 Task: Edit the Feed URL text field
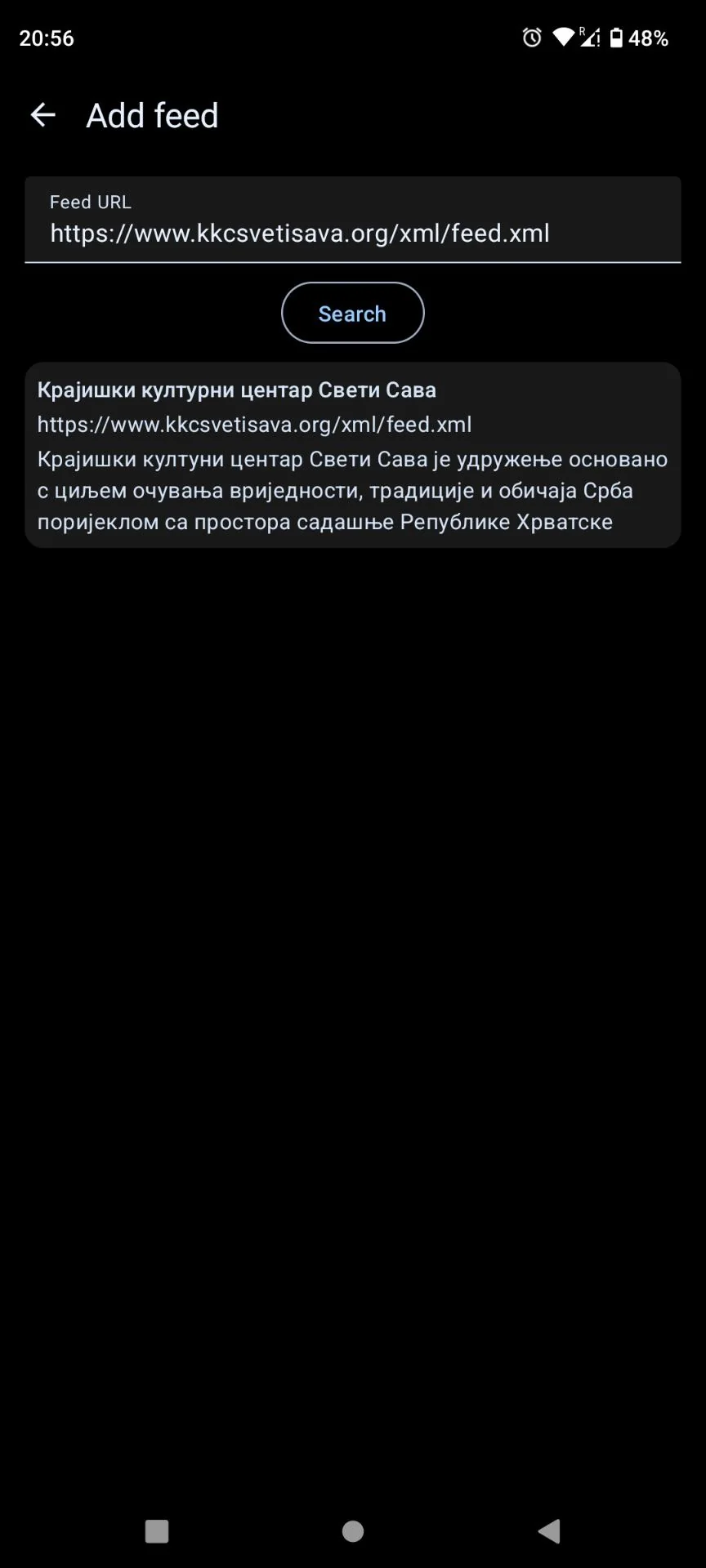[352, 232]
